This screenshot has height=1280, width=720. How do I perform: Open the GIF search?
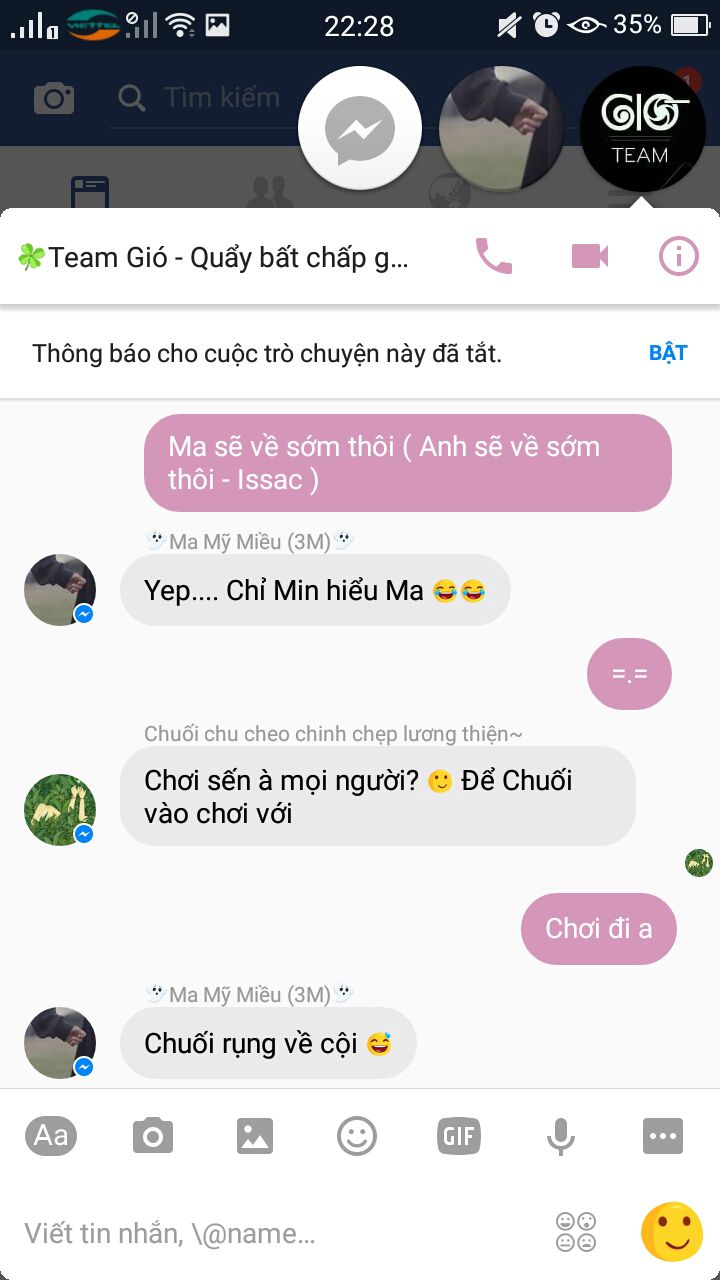click(x=459, y=1136)
